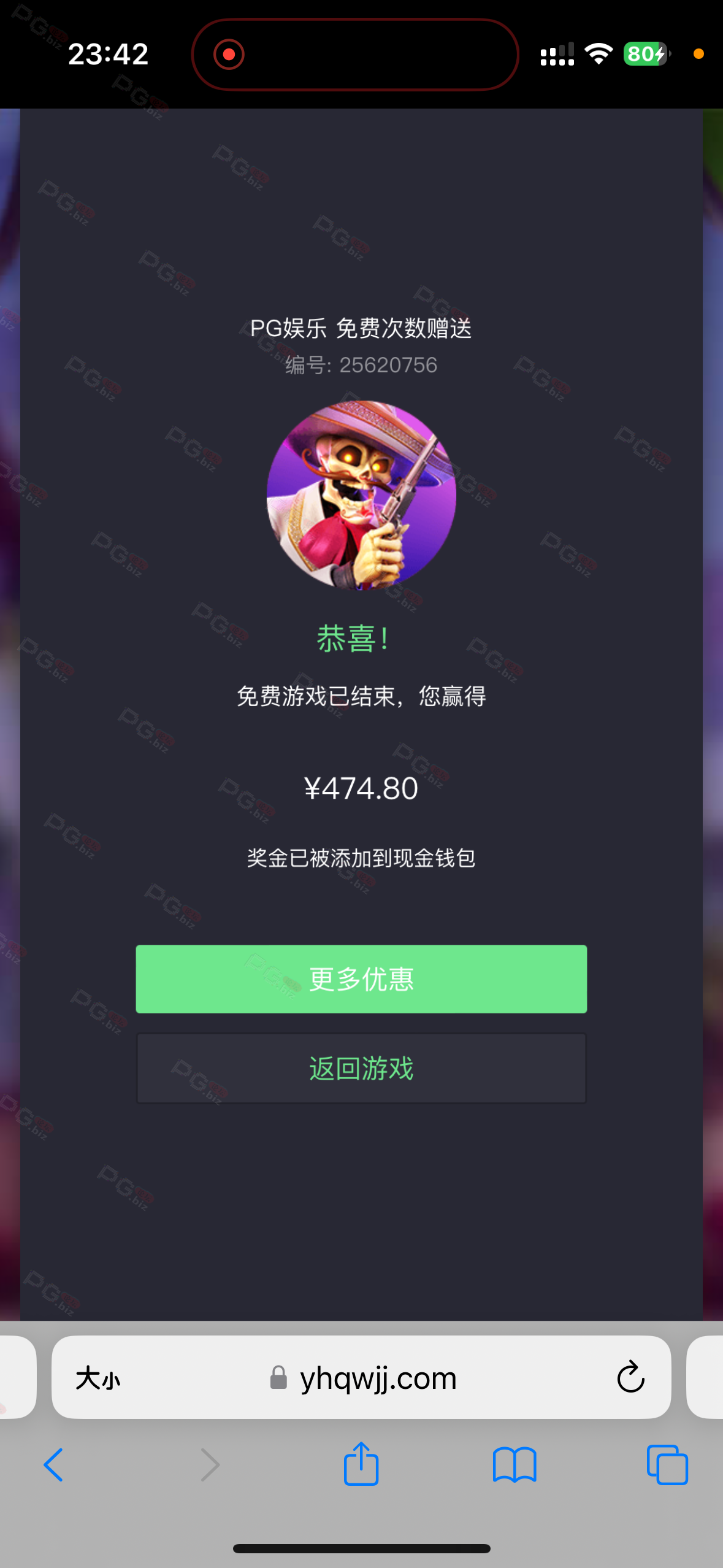The width and height of the screenshot is (723, 1568).
Task: Share this page
Action: click(x=361, y=1464)
